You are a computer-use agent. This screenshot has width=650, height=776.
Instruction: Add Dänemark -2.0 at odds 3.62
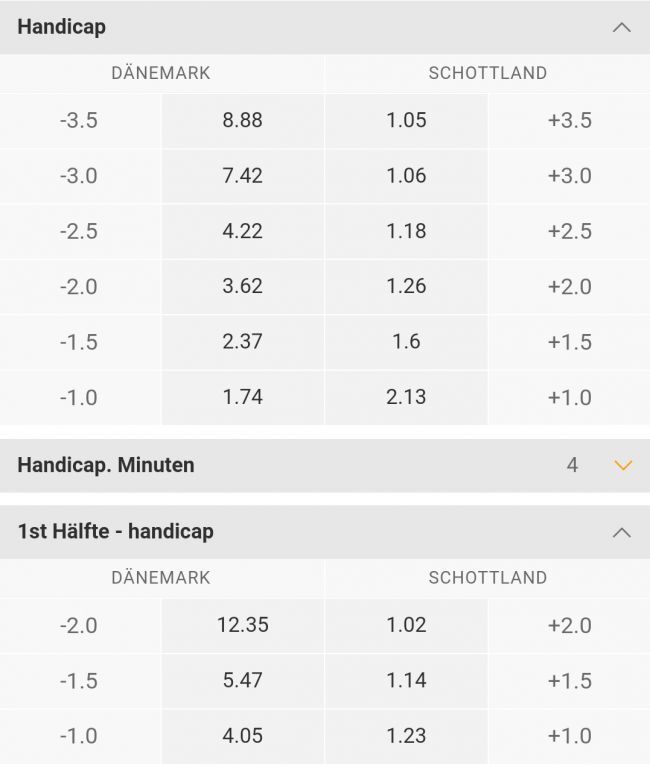click(243, 286)
